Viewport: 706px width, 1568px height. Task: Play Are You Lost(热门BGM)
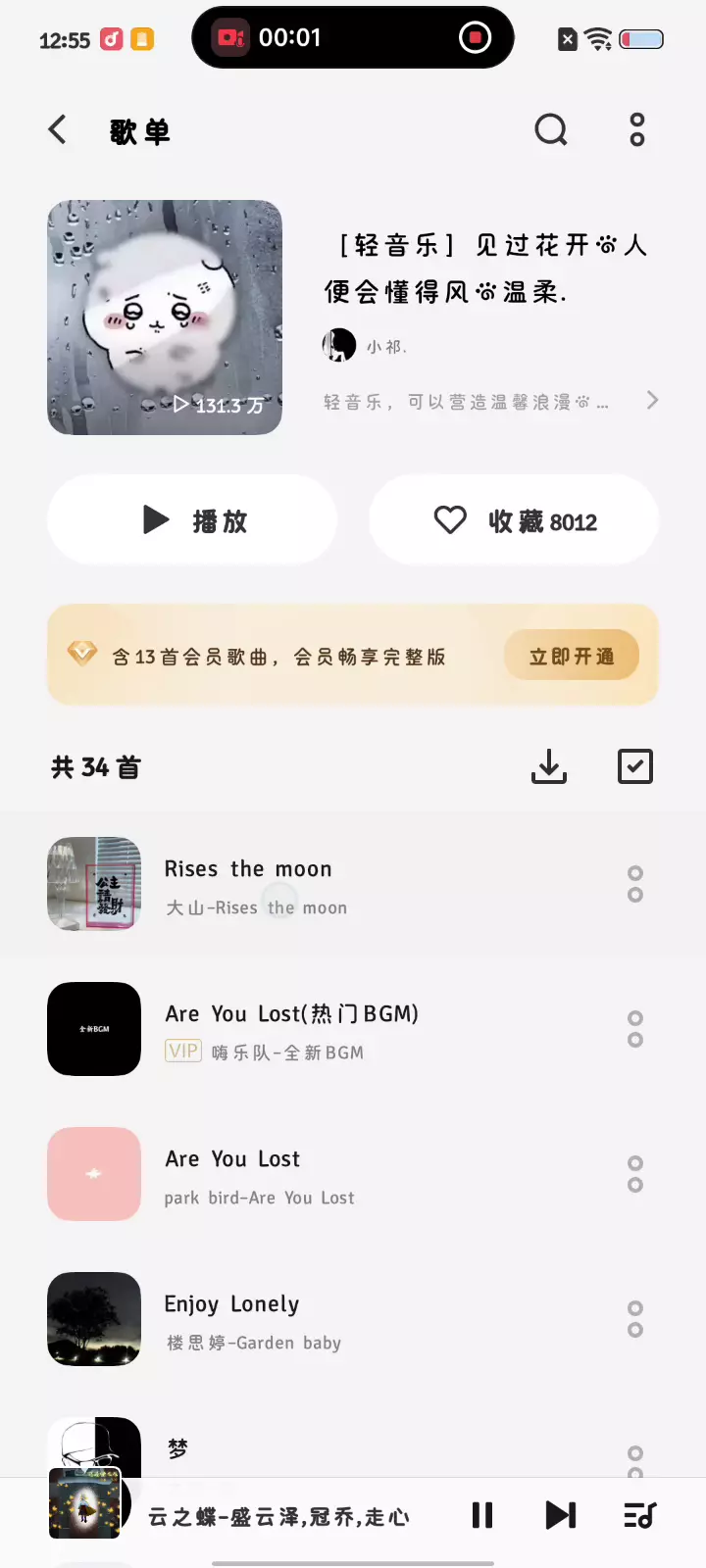[294, 1029]
